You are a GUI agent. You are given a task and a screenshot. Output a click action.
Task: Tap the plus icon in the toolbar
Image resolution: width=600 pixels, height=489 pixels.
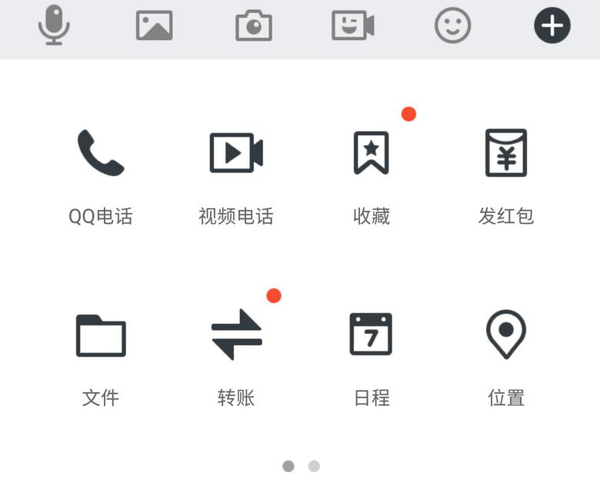click(x=552, y=26)
